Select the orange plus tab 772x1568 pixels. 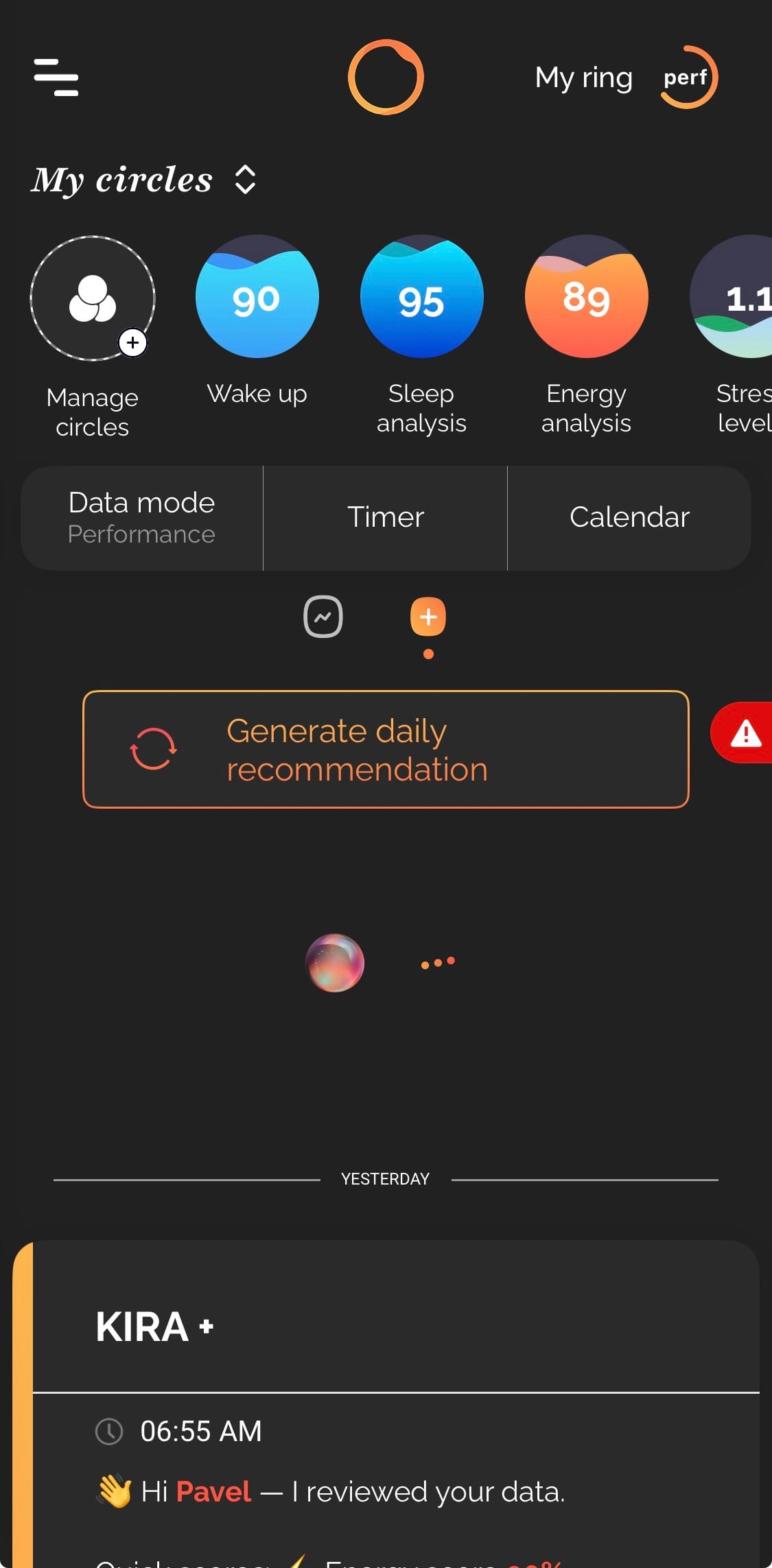click(x=428, y=617)
